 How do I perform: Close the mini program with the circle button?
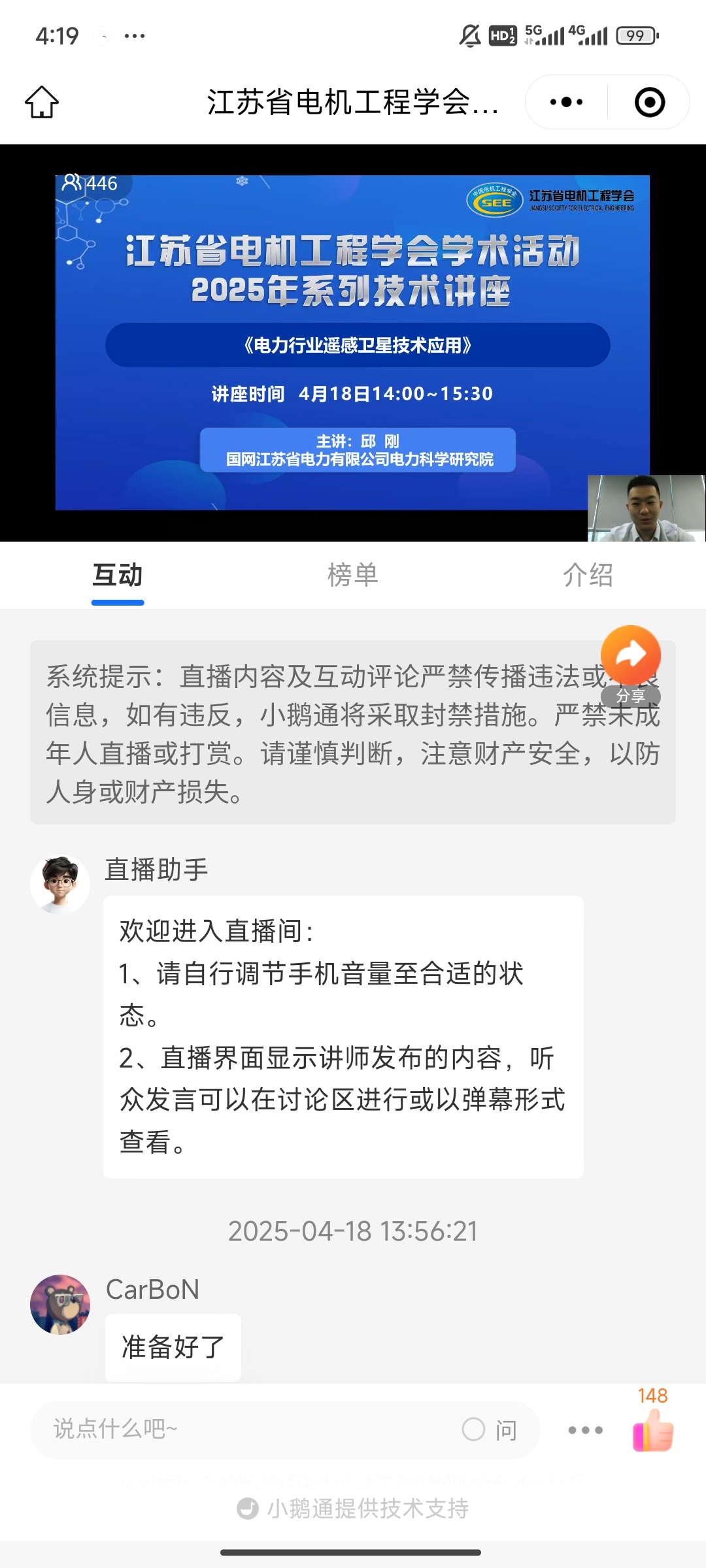click(x=649, y=102)
